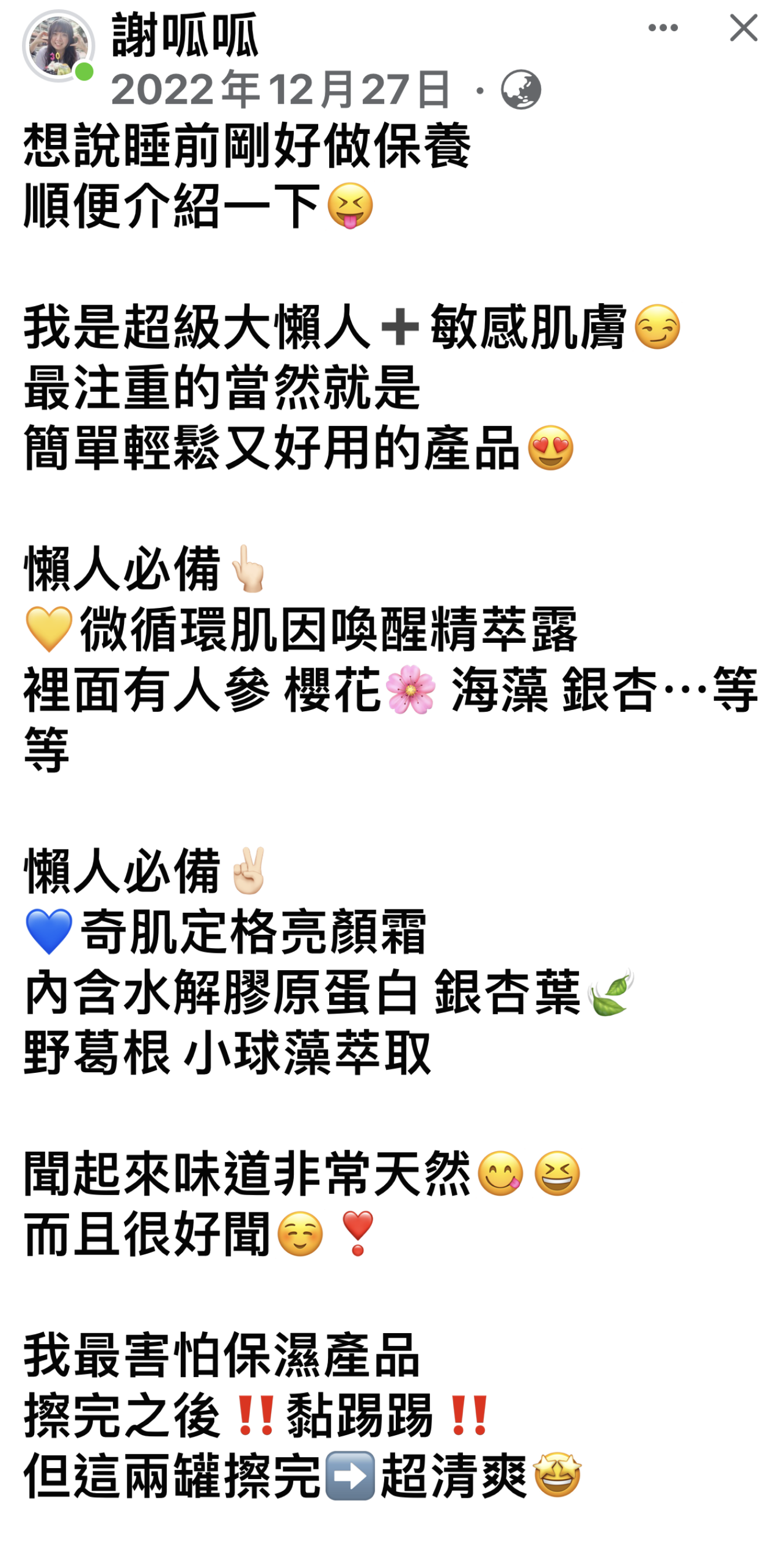Open the profile name 謝呱呱
This screenshot has height=1551, width=784.
click(185, 36)
